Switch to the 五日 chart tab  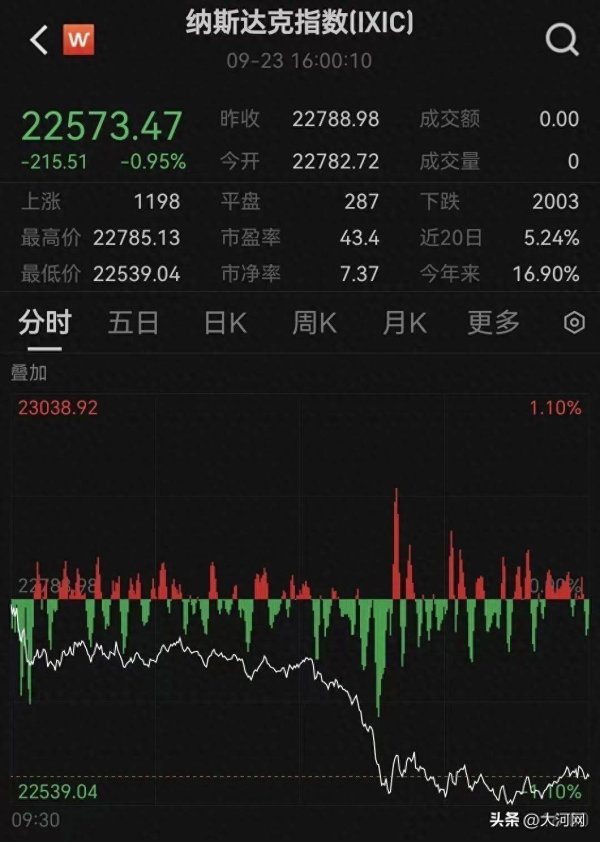pyautogui.click(x=133, y=323)
